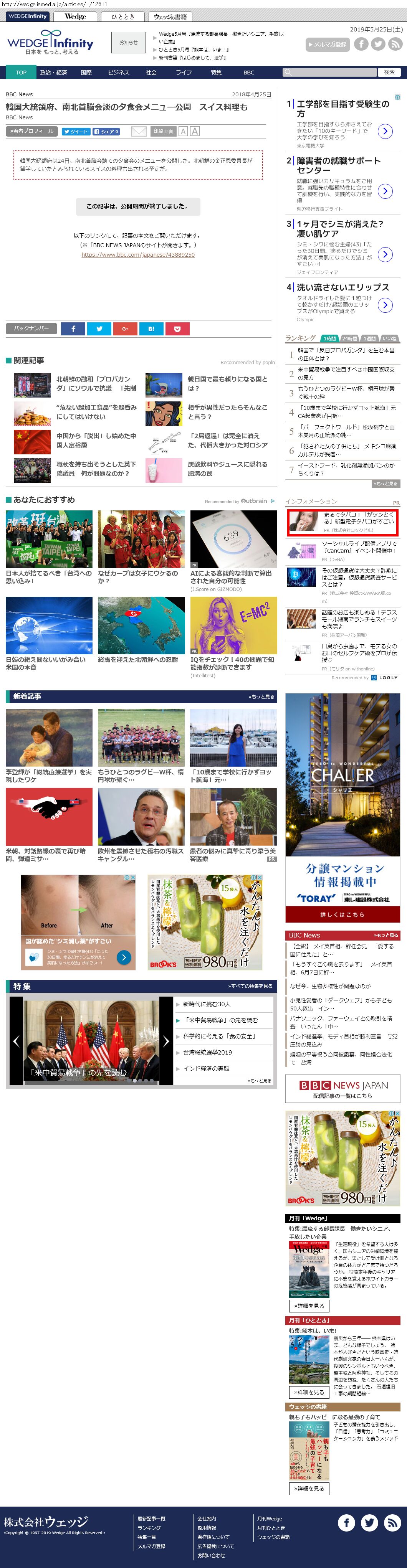The image size is (407, 1568).
Task: Open the Wedge site tab
Action: point(76,17)
